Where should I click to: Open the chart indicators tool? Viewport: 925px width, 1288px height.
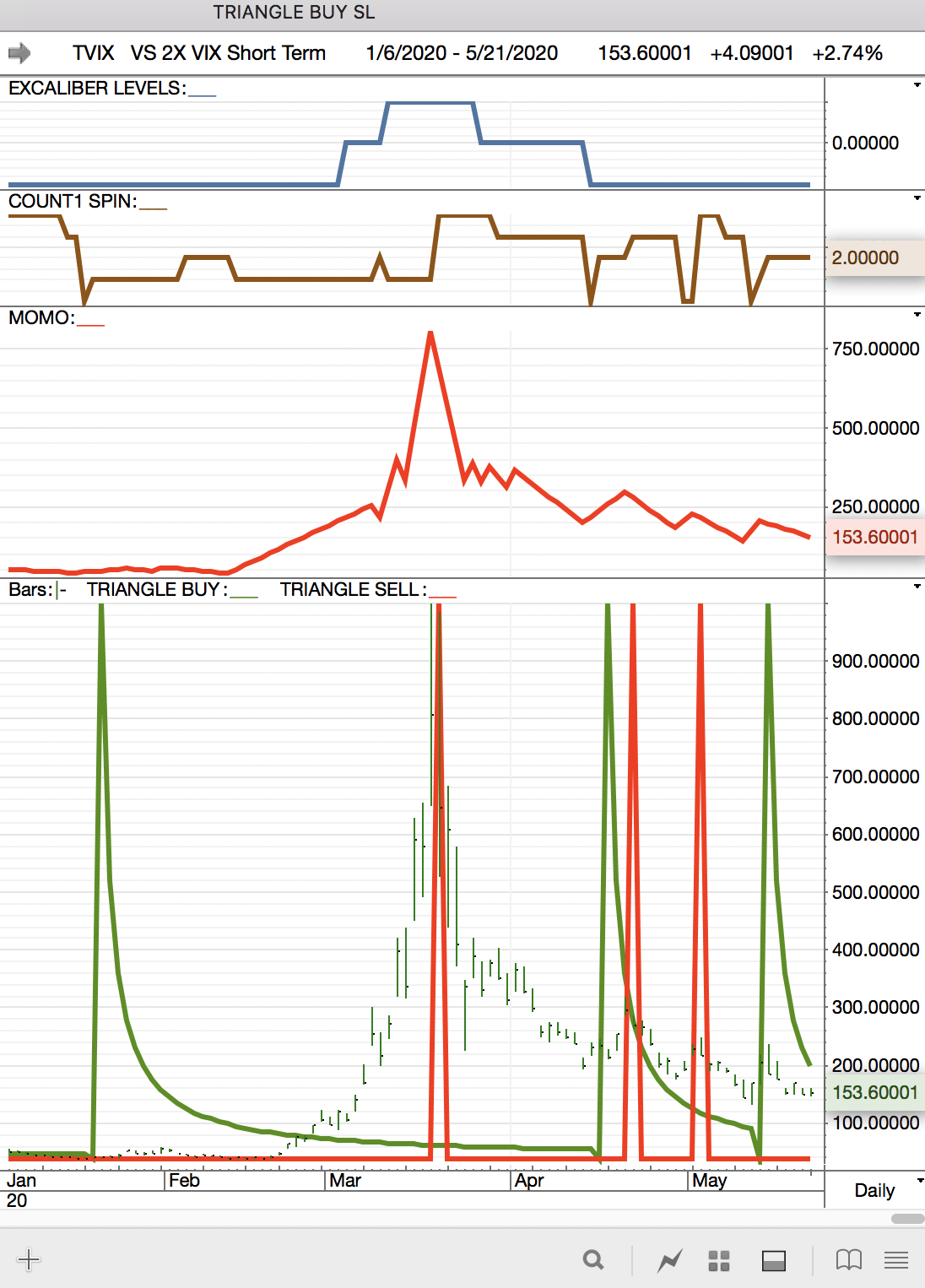tap(670, 1261)
